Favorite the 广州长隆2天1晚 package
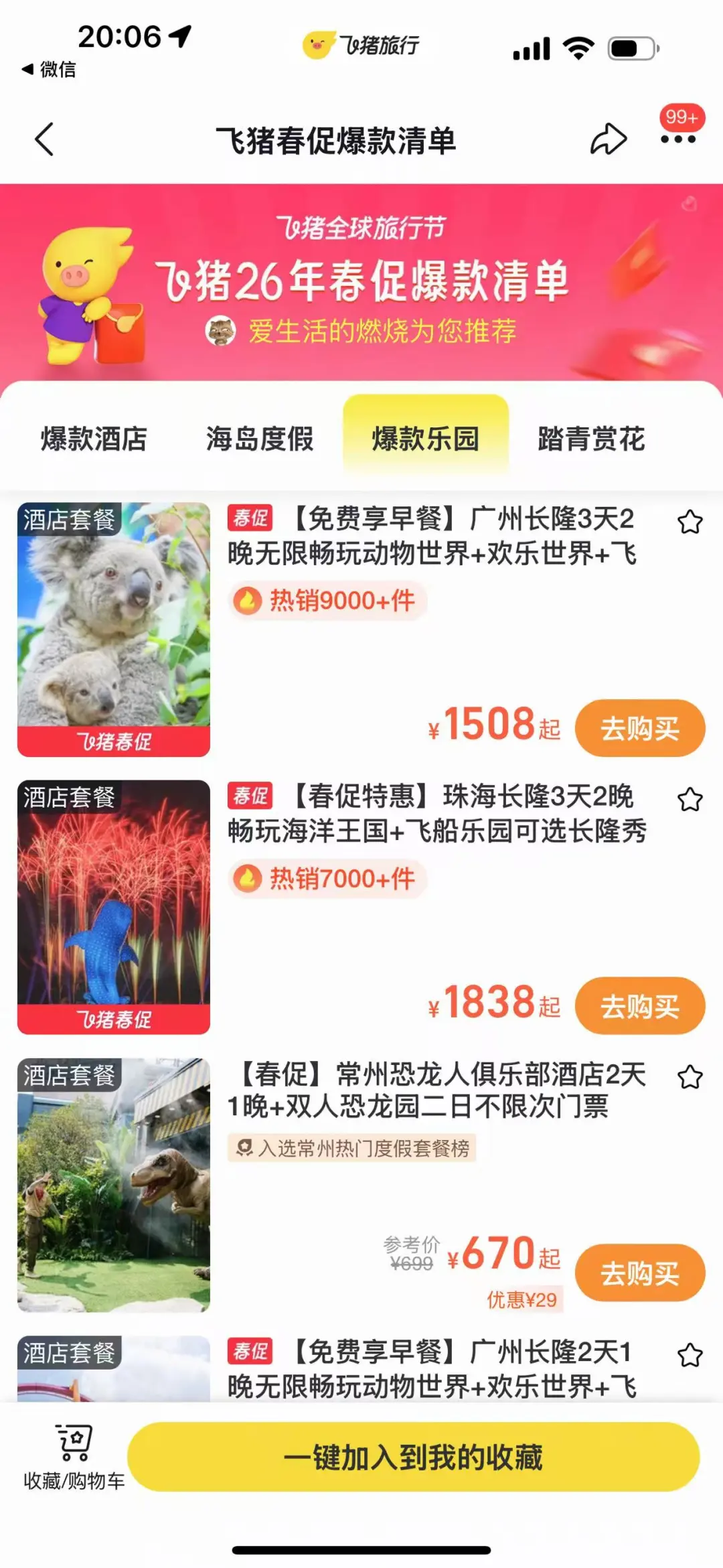 point(690,1356)
